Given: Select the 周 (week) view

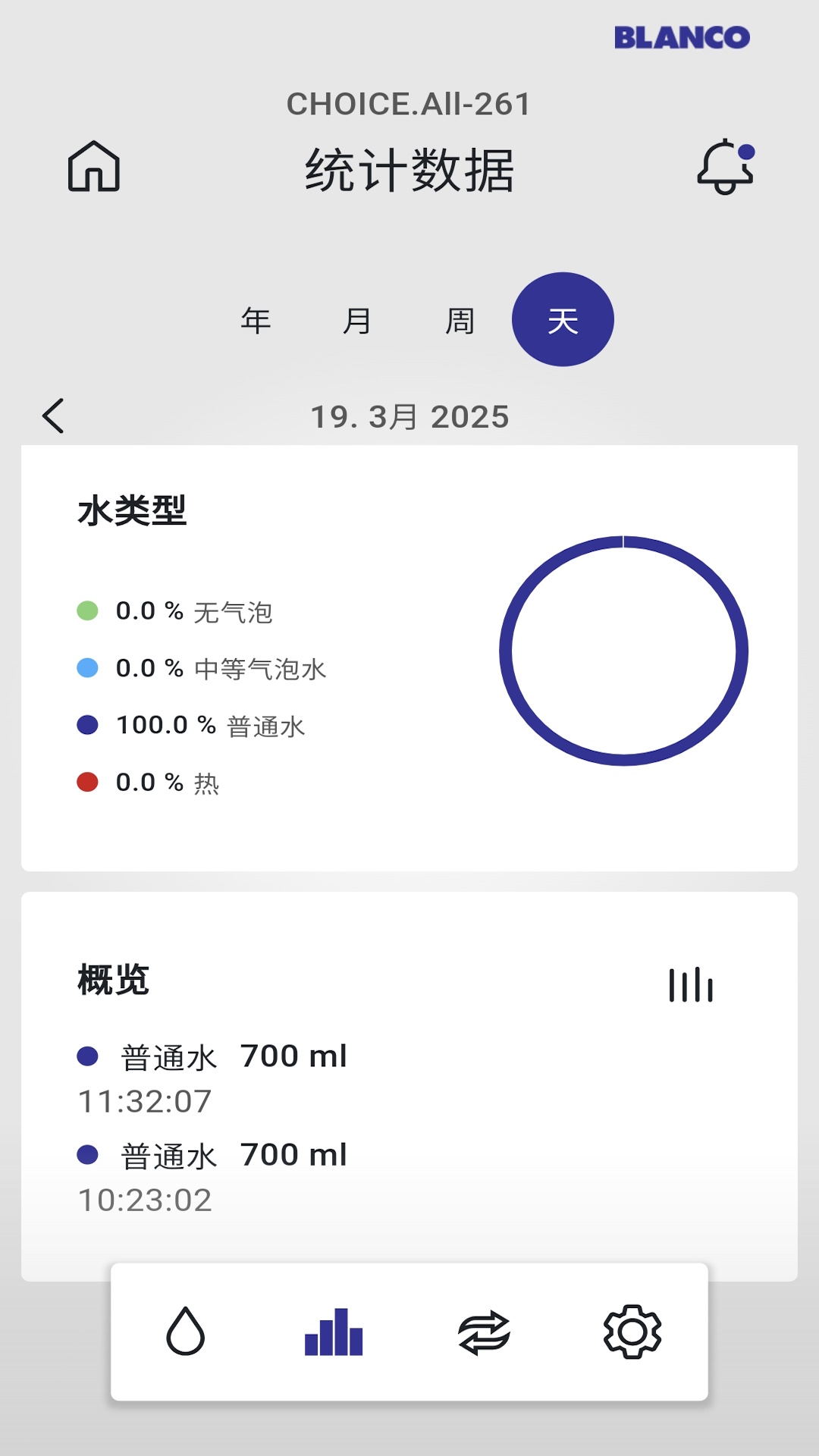Looking at the screenshot, I should point(460,319).
